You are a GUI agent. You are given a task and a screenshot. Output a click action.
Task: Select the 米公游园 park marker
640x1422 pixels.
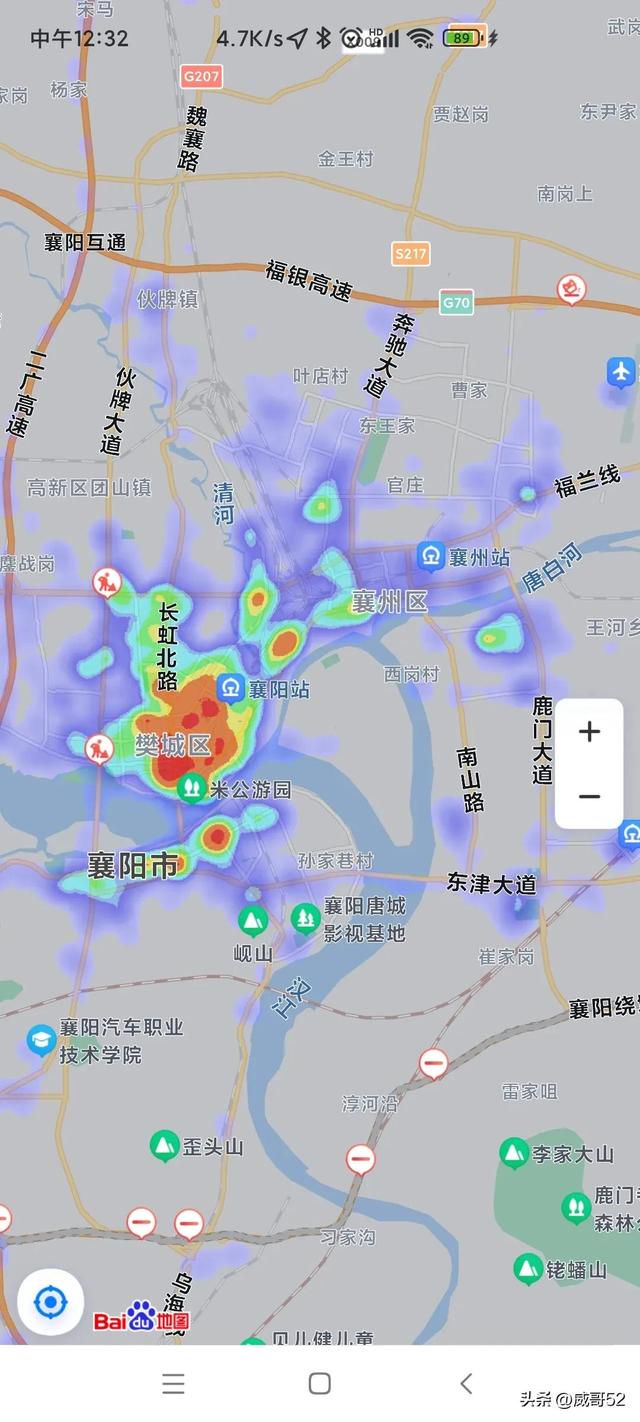click(191, 788)
